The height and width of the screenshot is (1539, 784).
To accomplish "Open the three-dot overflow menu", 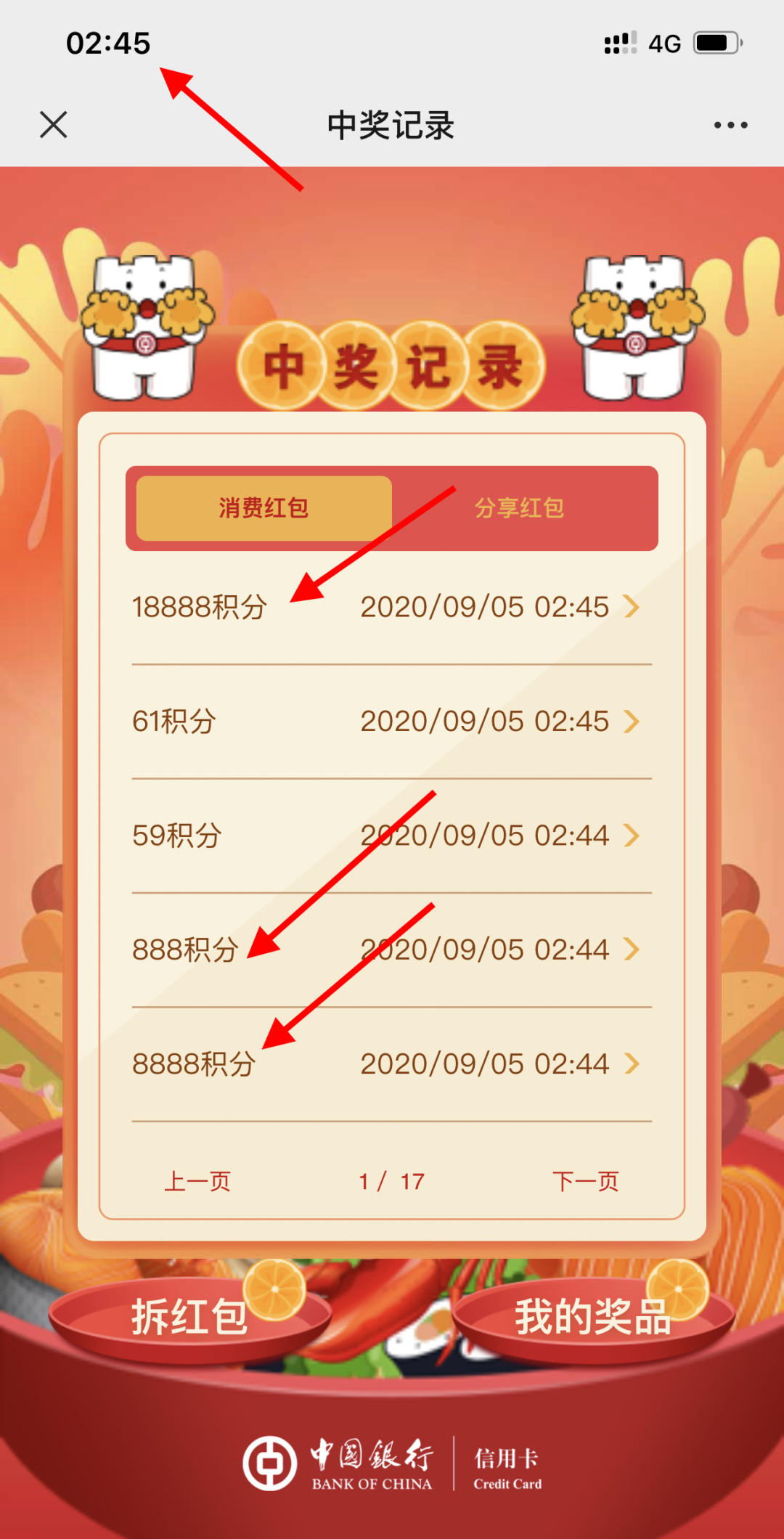I will click(730, 125).
